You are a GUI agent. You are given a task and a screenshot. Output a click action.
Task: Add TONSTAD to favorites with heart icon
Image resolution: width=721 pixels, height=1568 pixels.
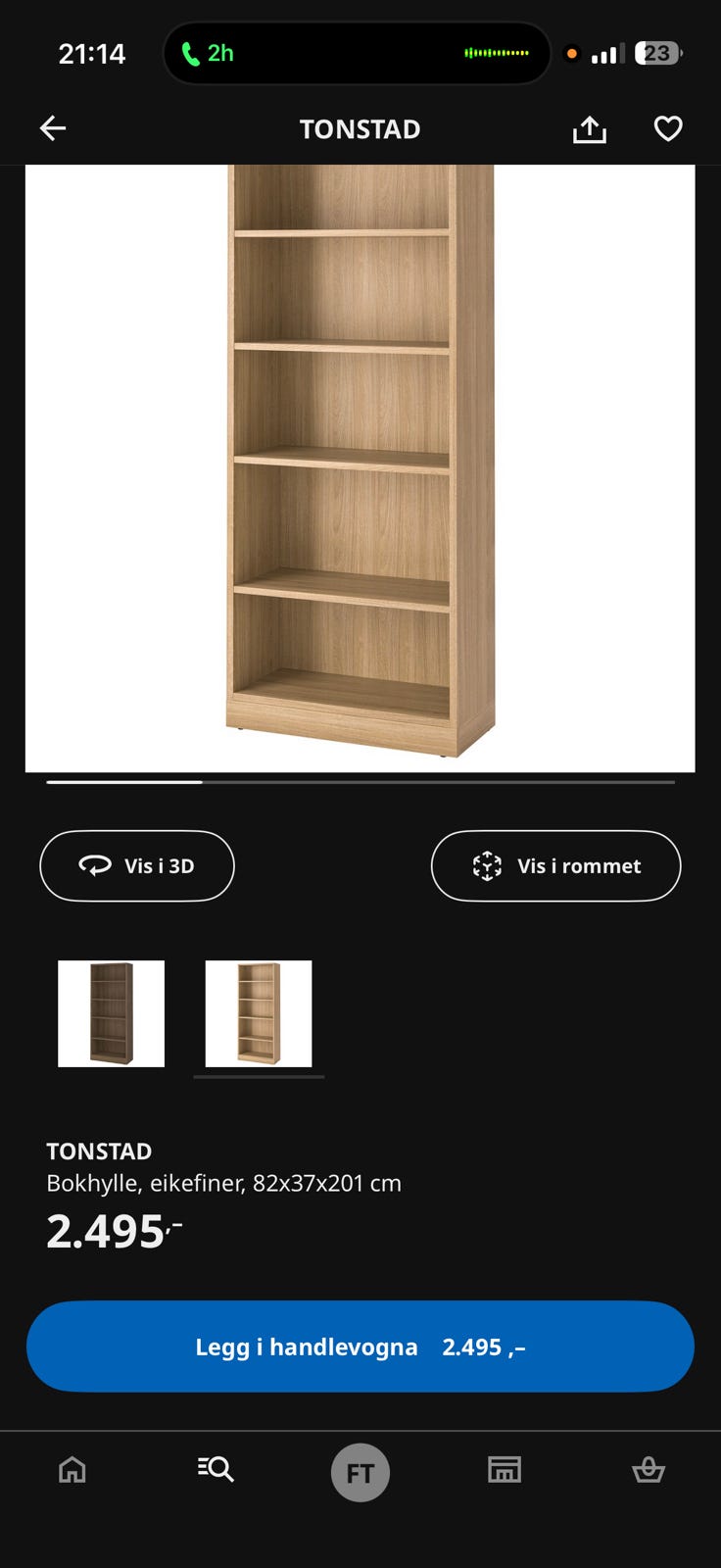(668, 128)
